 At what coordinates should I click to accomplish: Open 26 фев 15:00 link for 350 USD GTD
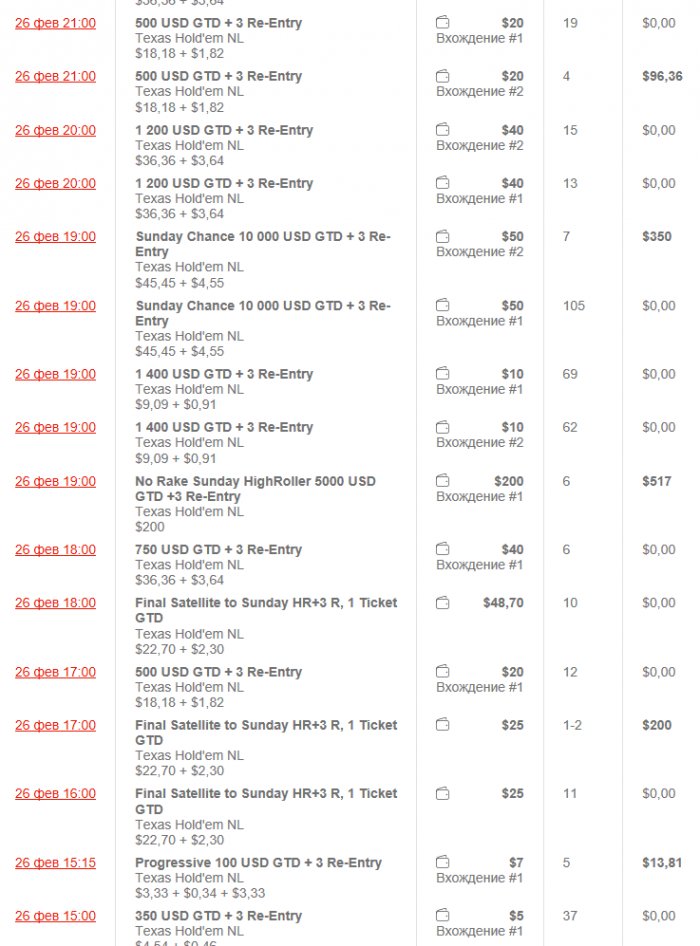pos(55,916)
